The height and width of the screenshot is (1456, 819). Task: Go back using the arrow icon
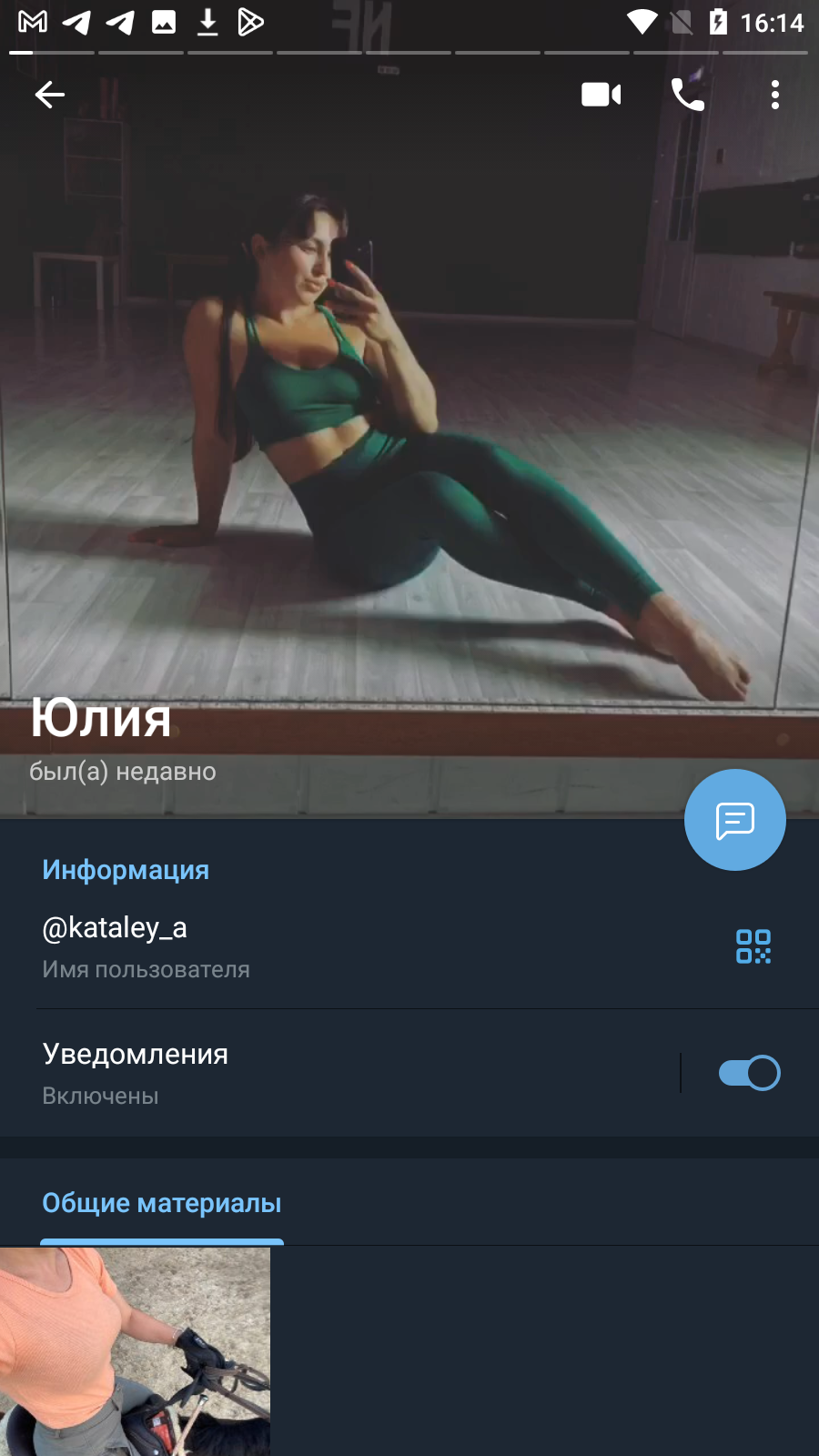49,95
